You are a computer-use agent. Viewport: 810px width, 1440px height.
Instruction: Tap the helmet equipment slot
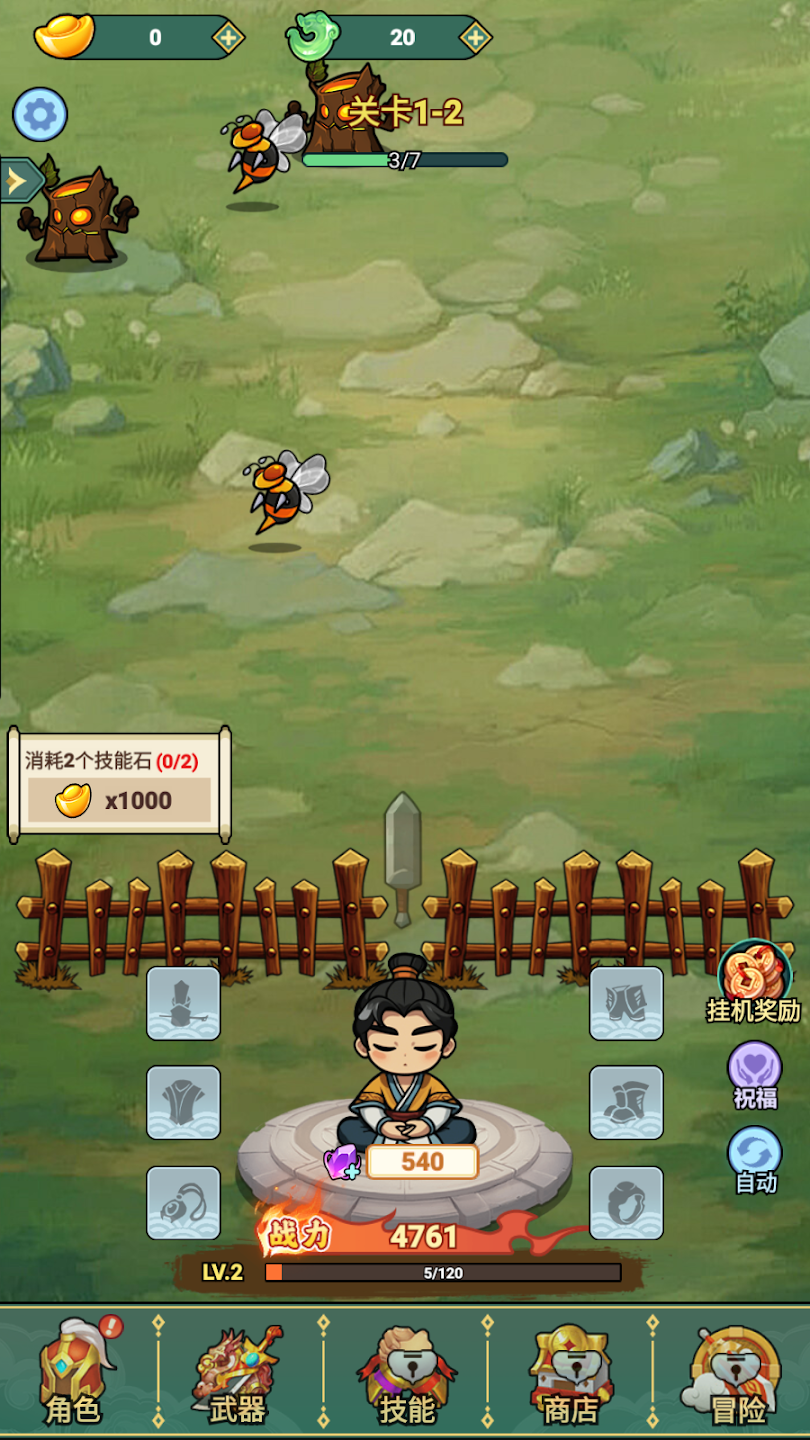point(184,1003)
